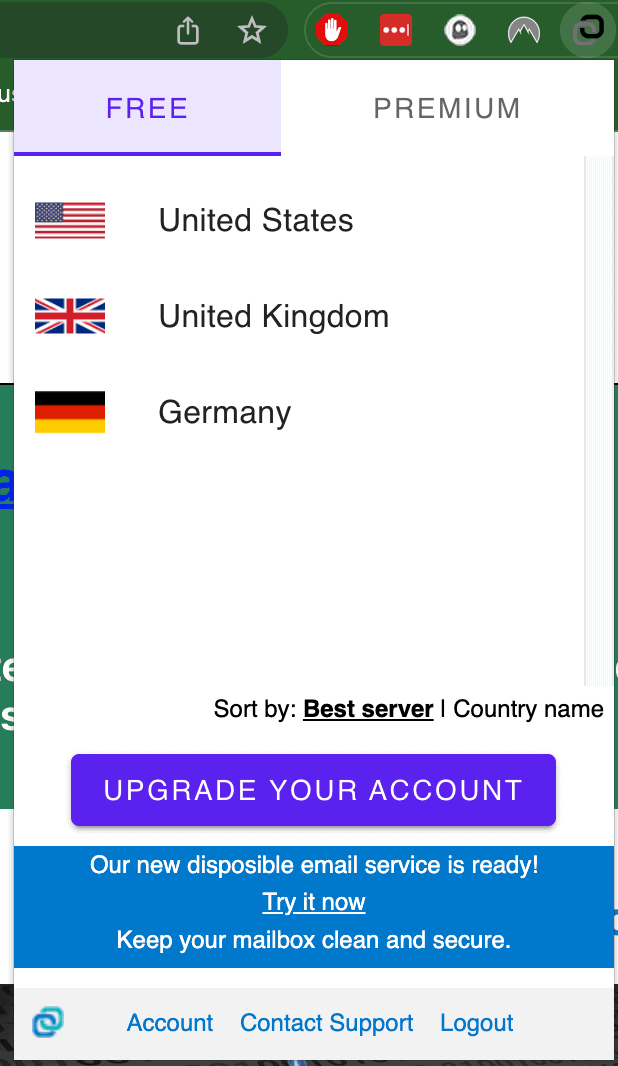The height and width of the screenshot is (1066, 618).
Task: Open the red password manager extension
Action: click(396, 31)
